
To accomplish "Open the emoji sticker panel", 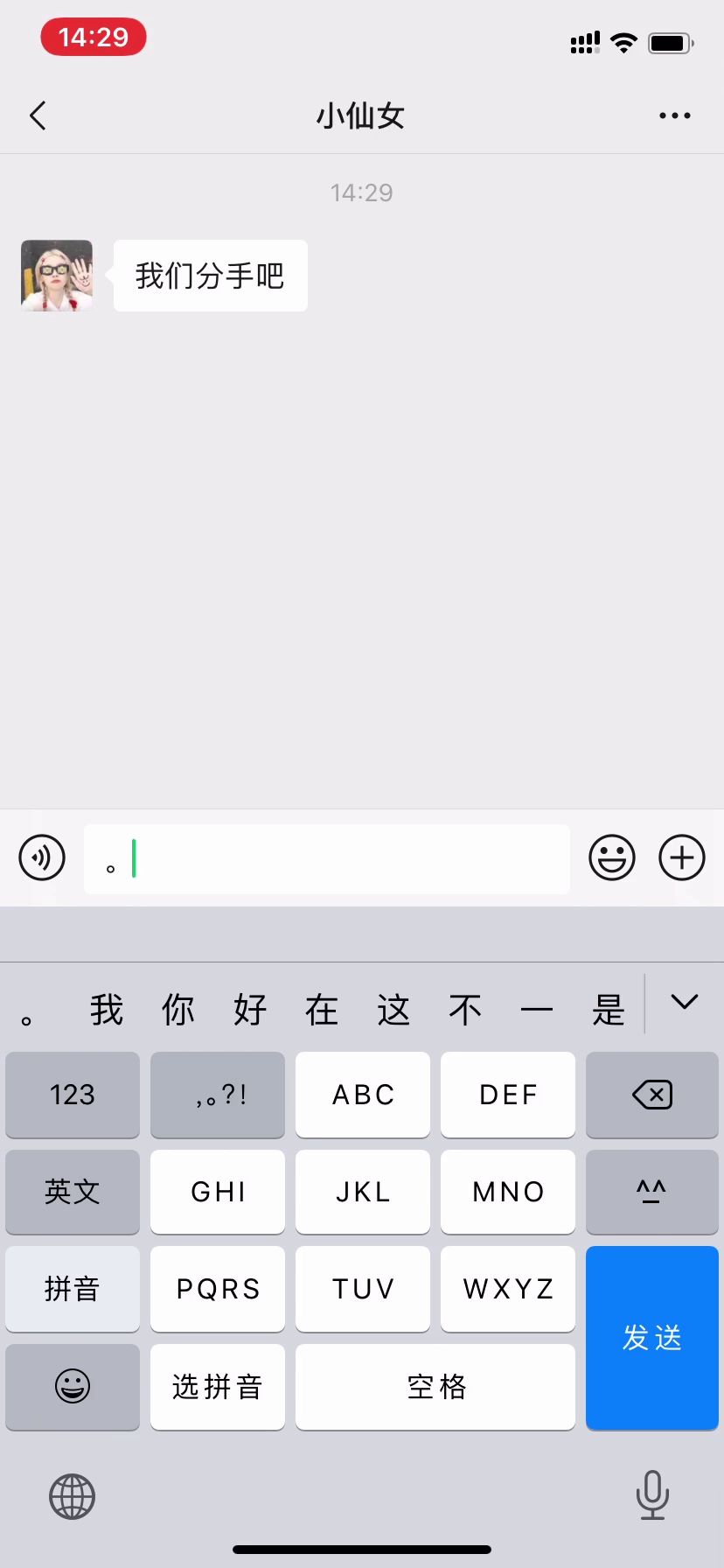I will click(x=611, y=857).
